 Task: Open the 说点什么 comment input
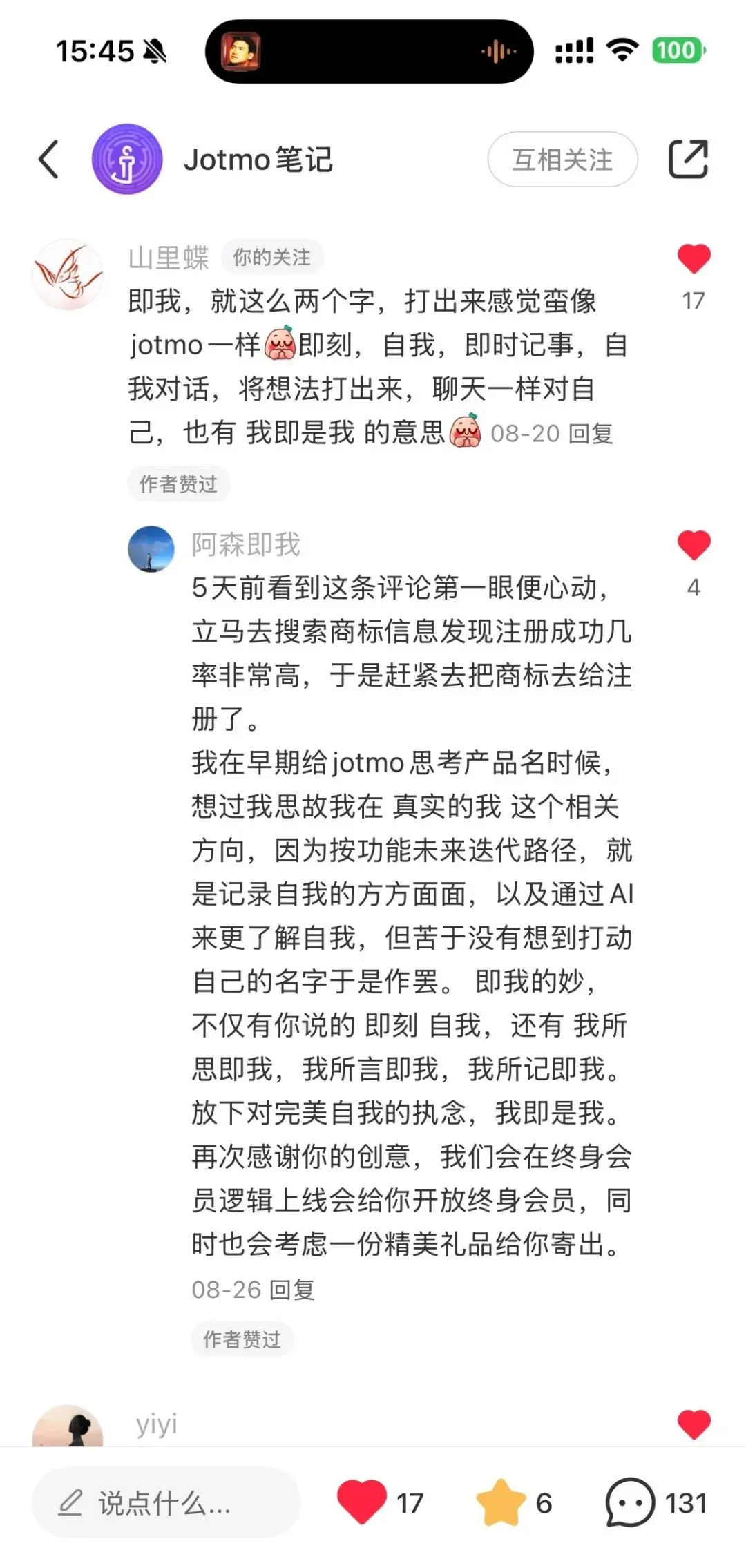166,1503
